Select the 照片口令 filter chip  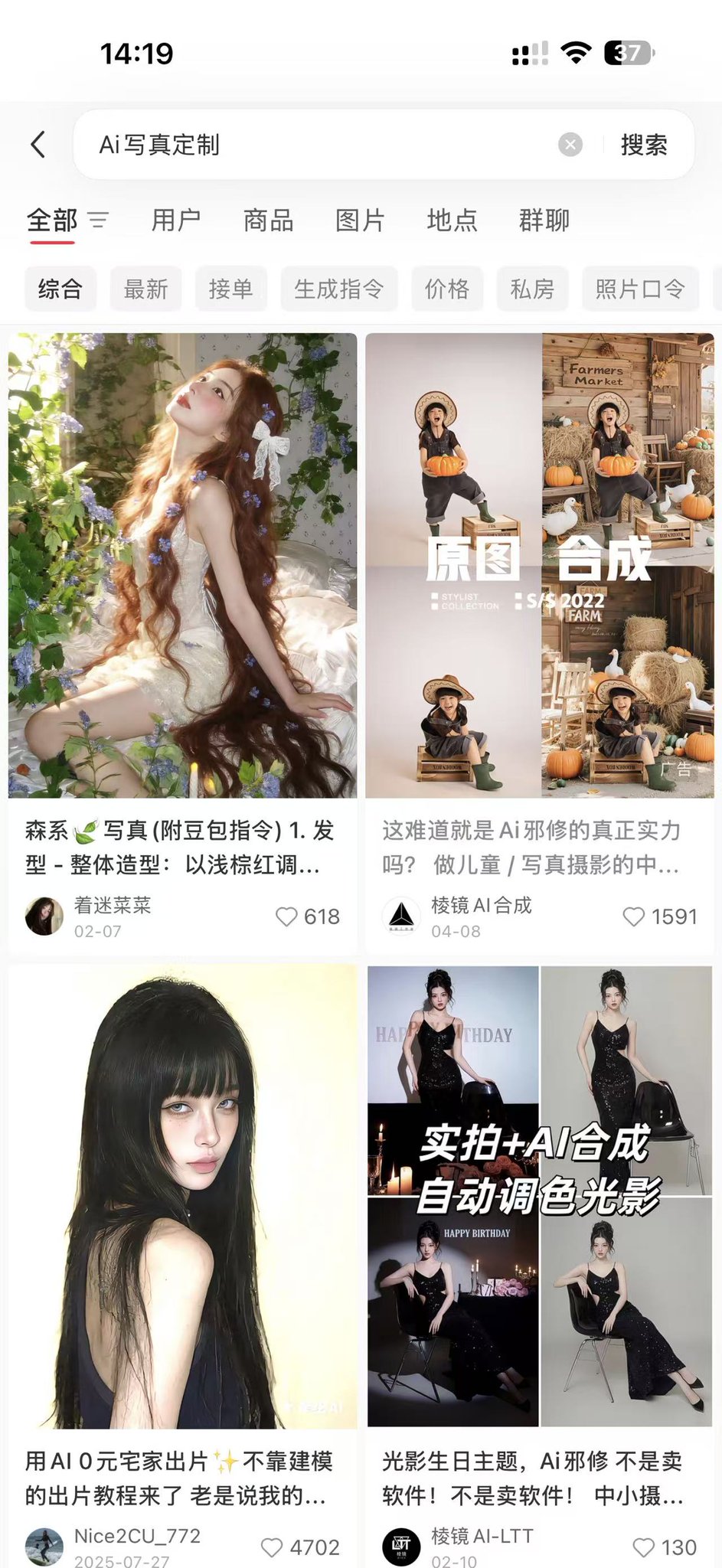click(640, 289)
